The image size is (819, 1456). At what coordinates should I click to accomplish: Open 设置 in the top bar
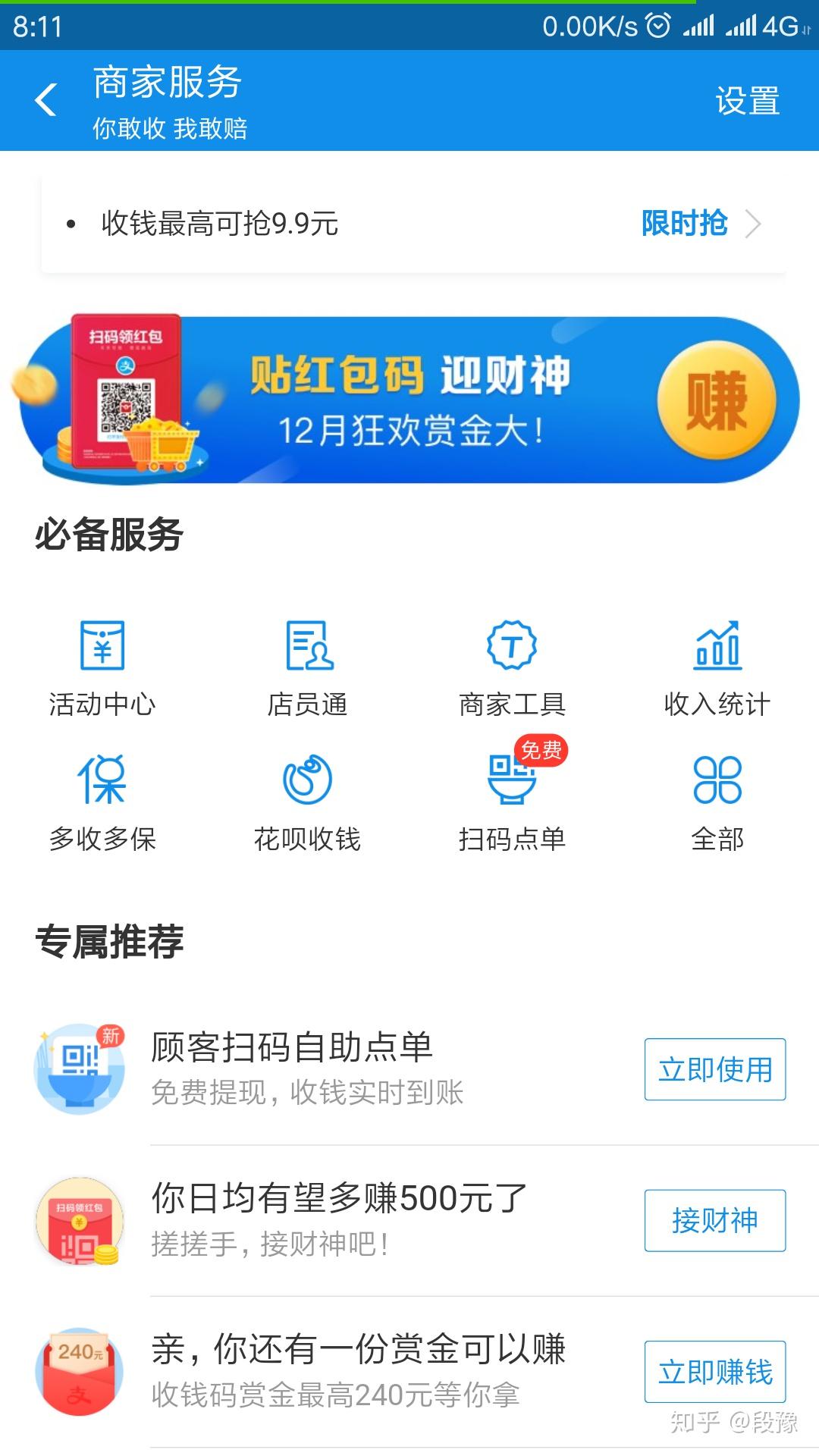click(x=747, y=101)
